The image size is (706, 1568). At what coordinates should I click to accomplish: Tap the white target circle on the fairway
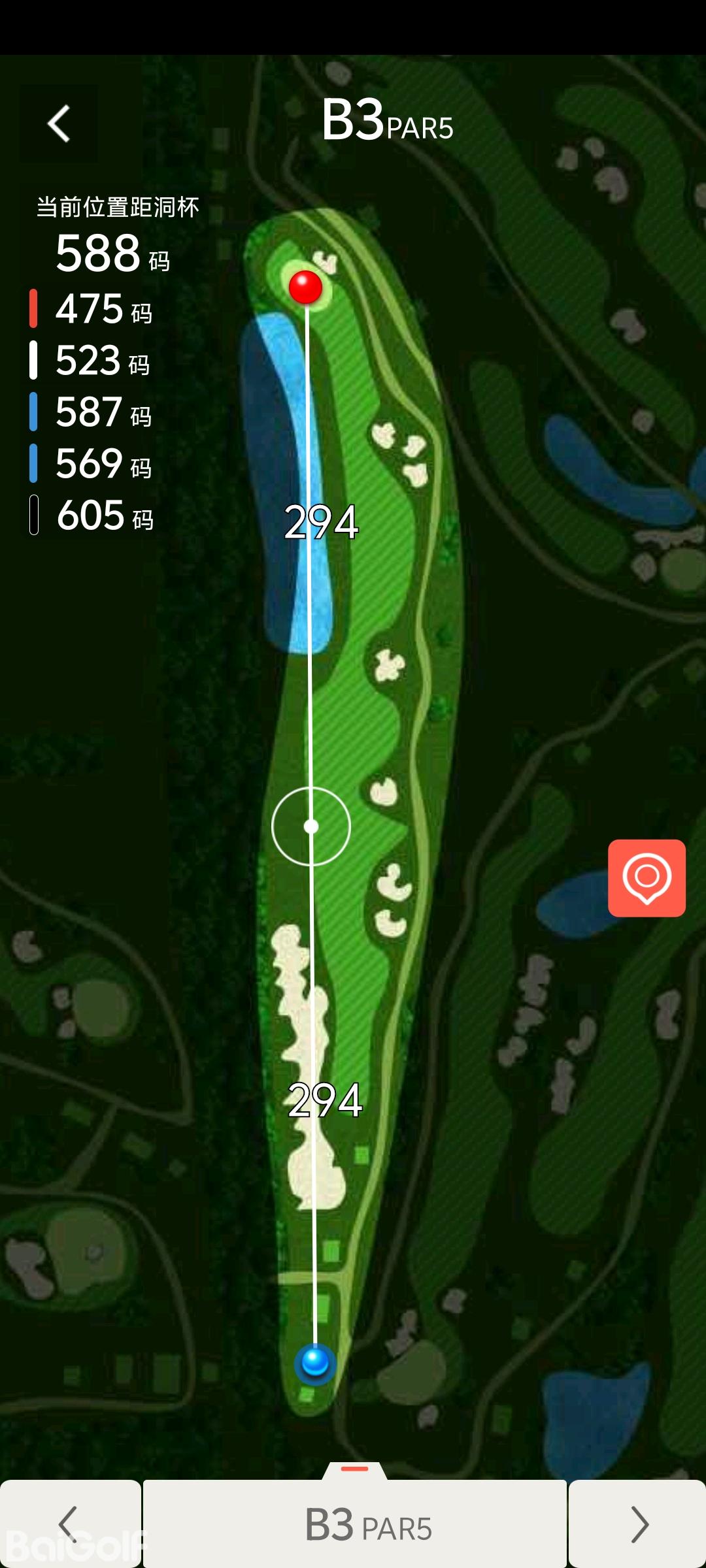tap(311, 826)
